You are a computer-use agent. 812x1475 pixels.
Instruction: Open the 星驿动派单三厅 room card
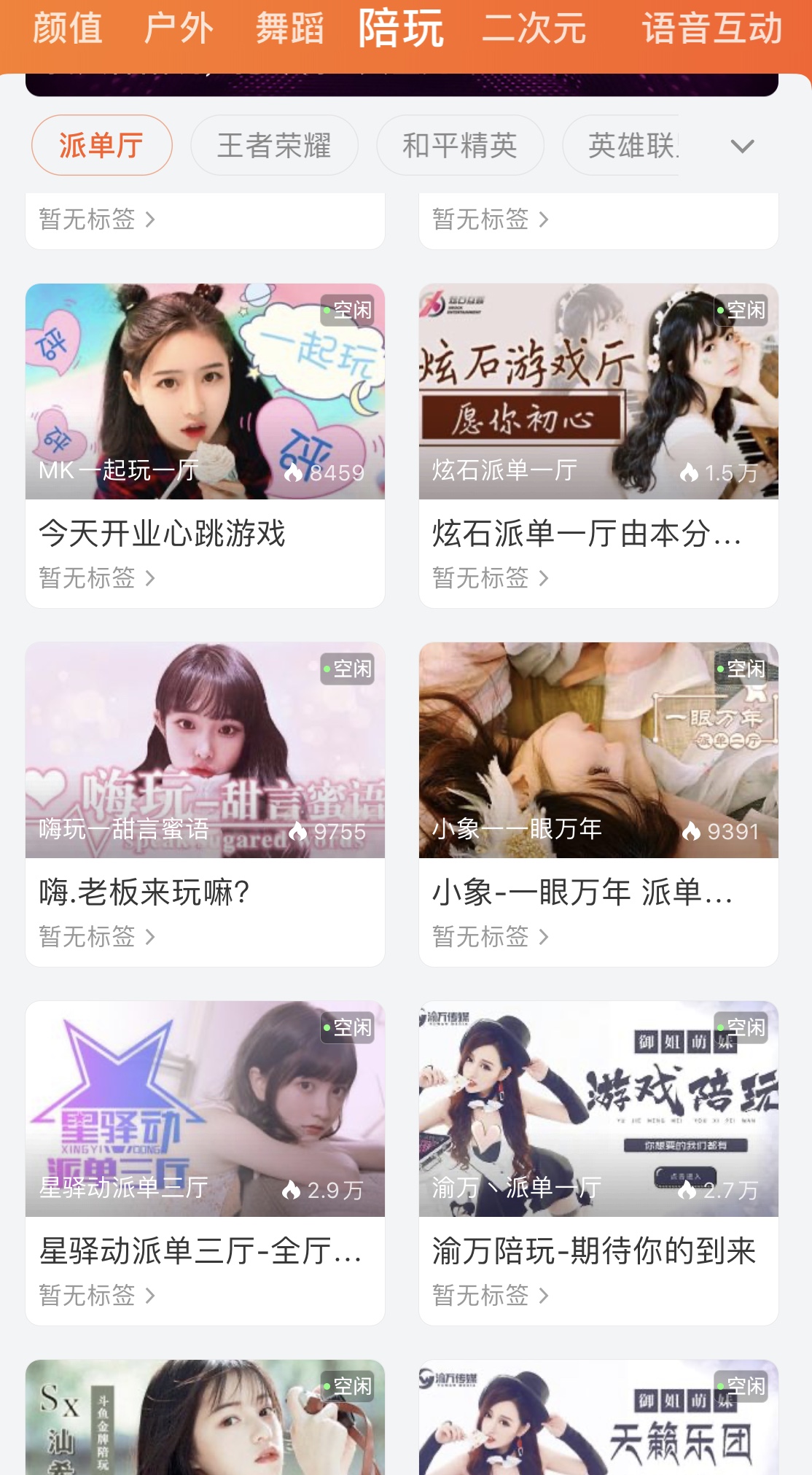205,1109
